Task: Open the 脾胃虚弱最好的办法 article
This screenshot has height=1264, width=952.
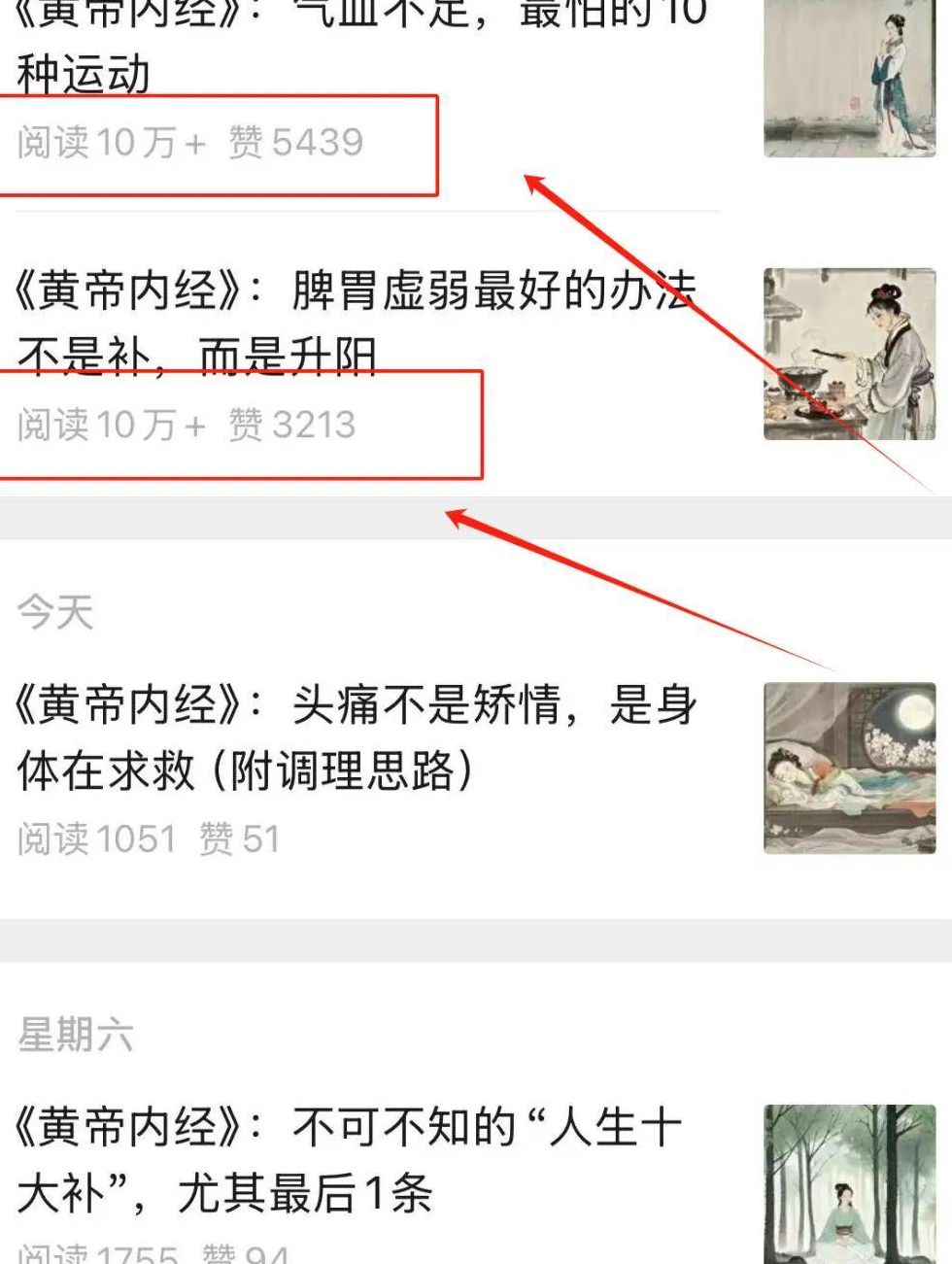Action: click(x=356, y=323)
